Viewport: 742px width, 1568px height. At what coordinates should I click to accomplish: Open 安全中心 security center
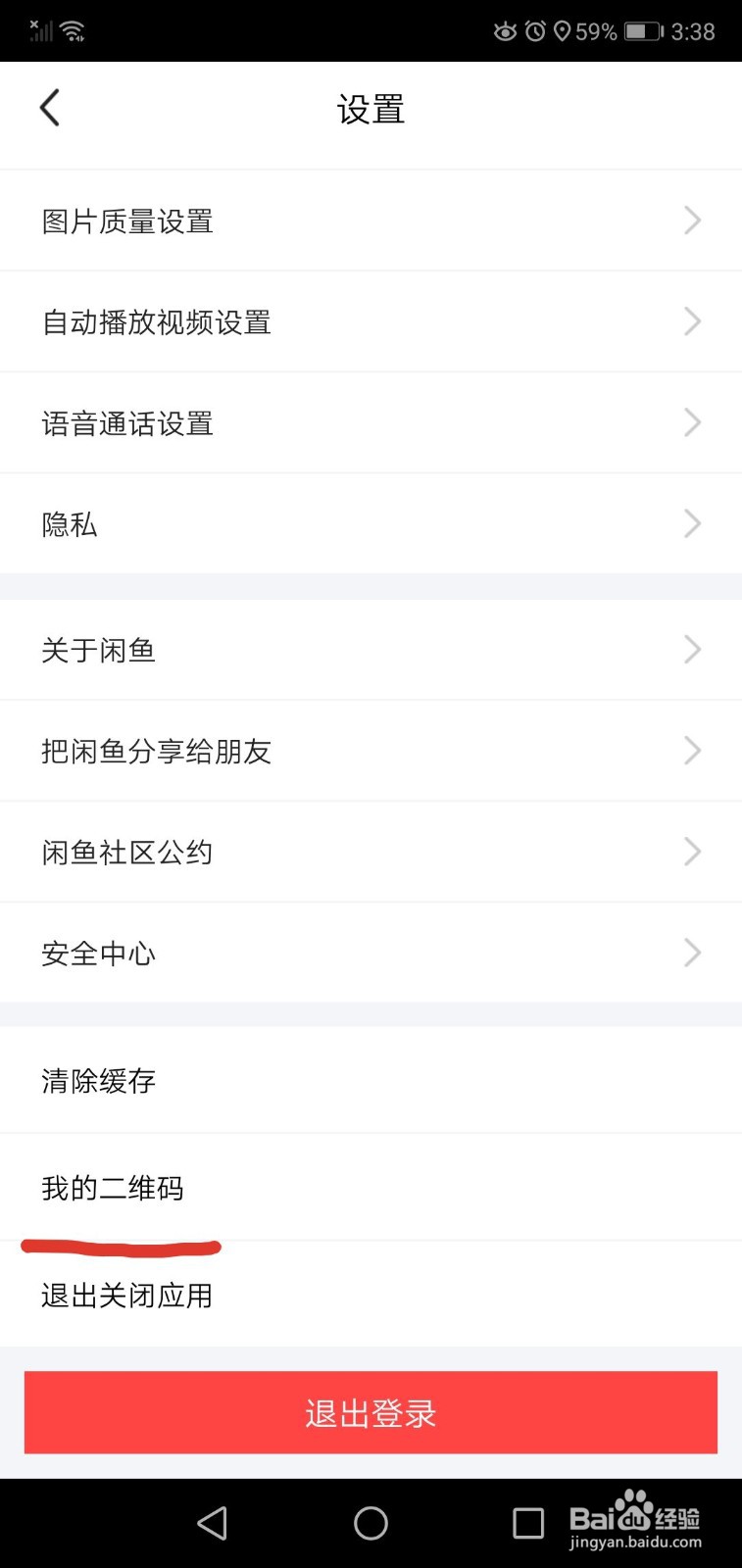click(x=371, y=953)
